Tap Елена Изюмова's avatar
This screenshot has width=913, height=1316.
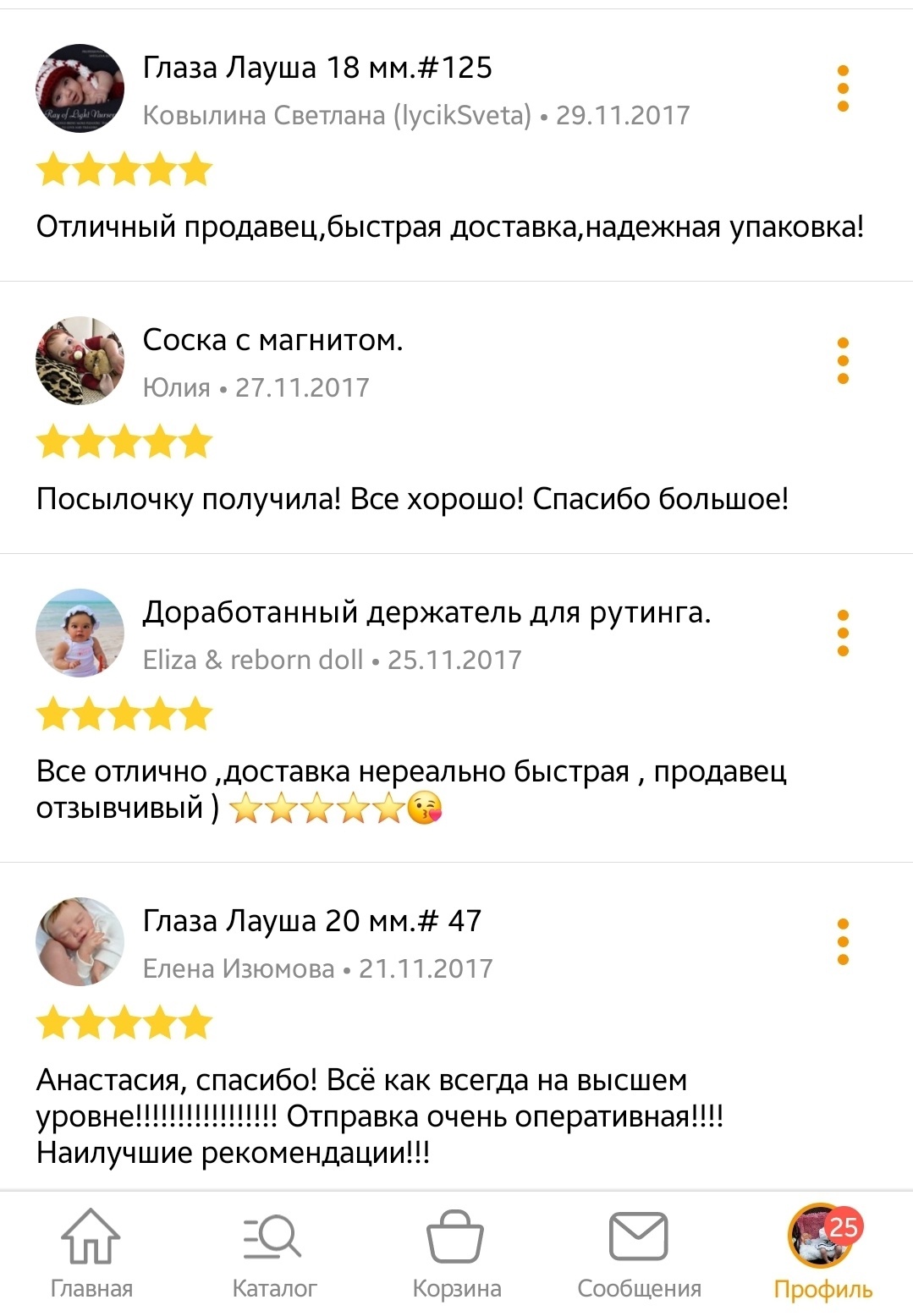(x=80, y=942)
